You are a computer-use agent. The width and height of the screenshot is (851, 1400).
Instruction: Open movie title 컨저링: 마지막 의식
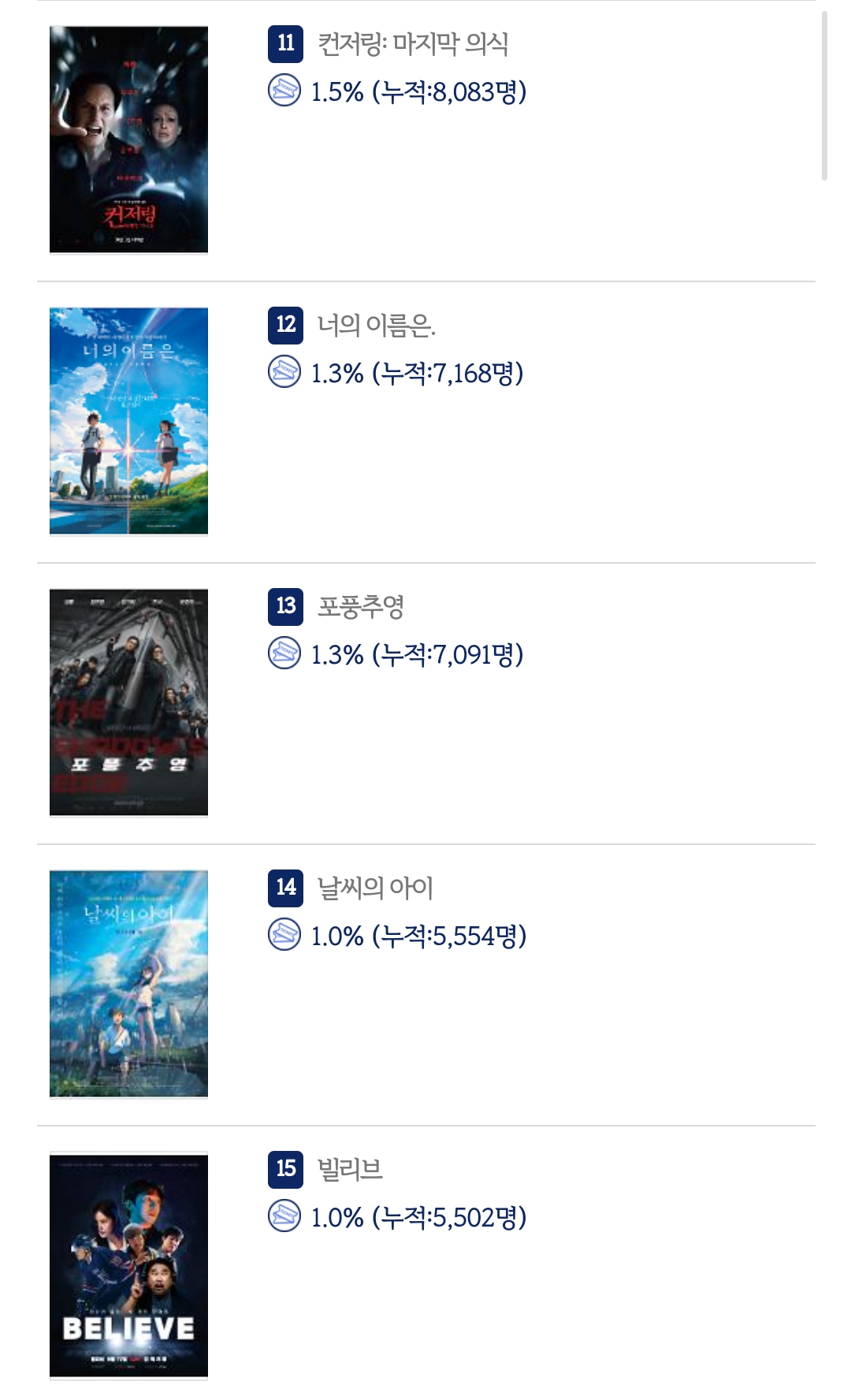413,43
